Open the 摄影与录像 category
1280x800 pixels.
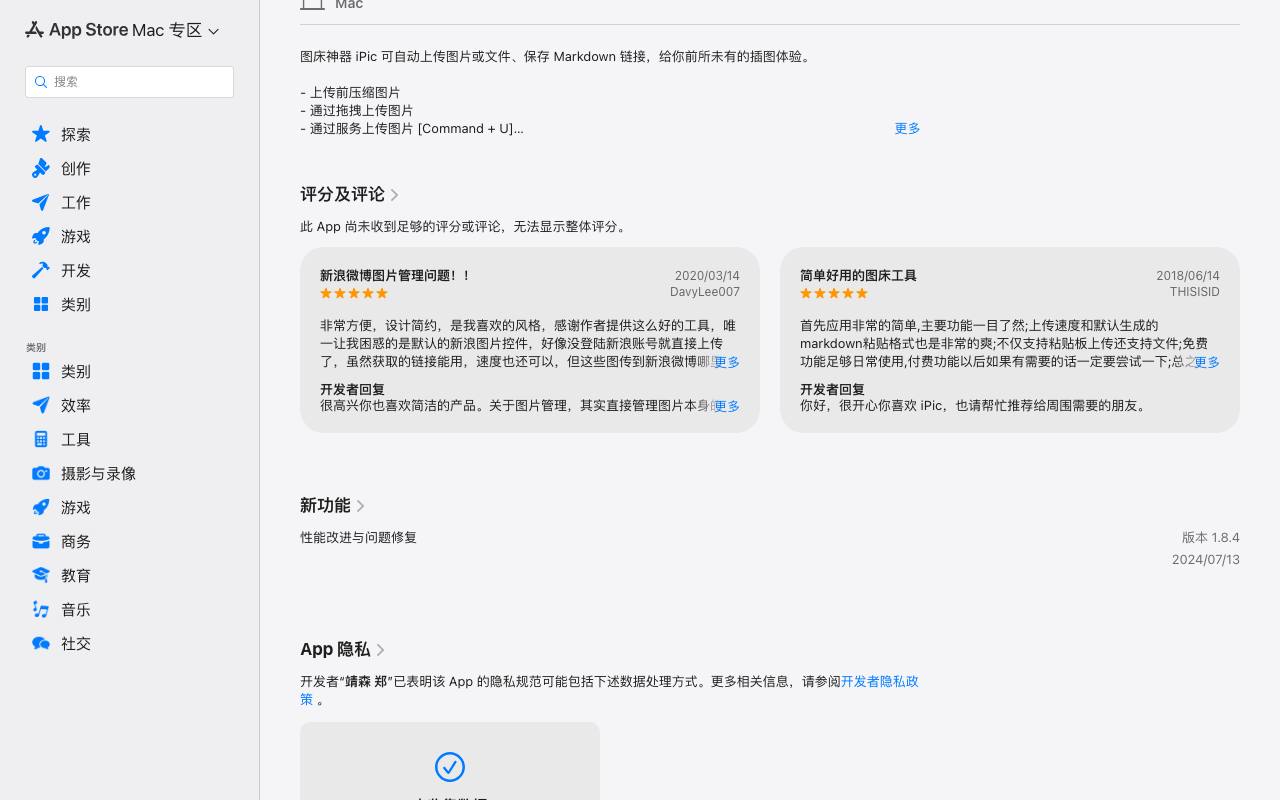coord(84,473)
